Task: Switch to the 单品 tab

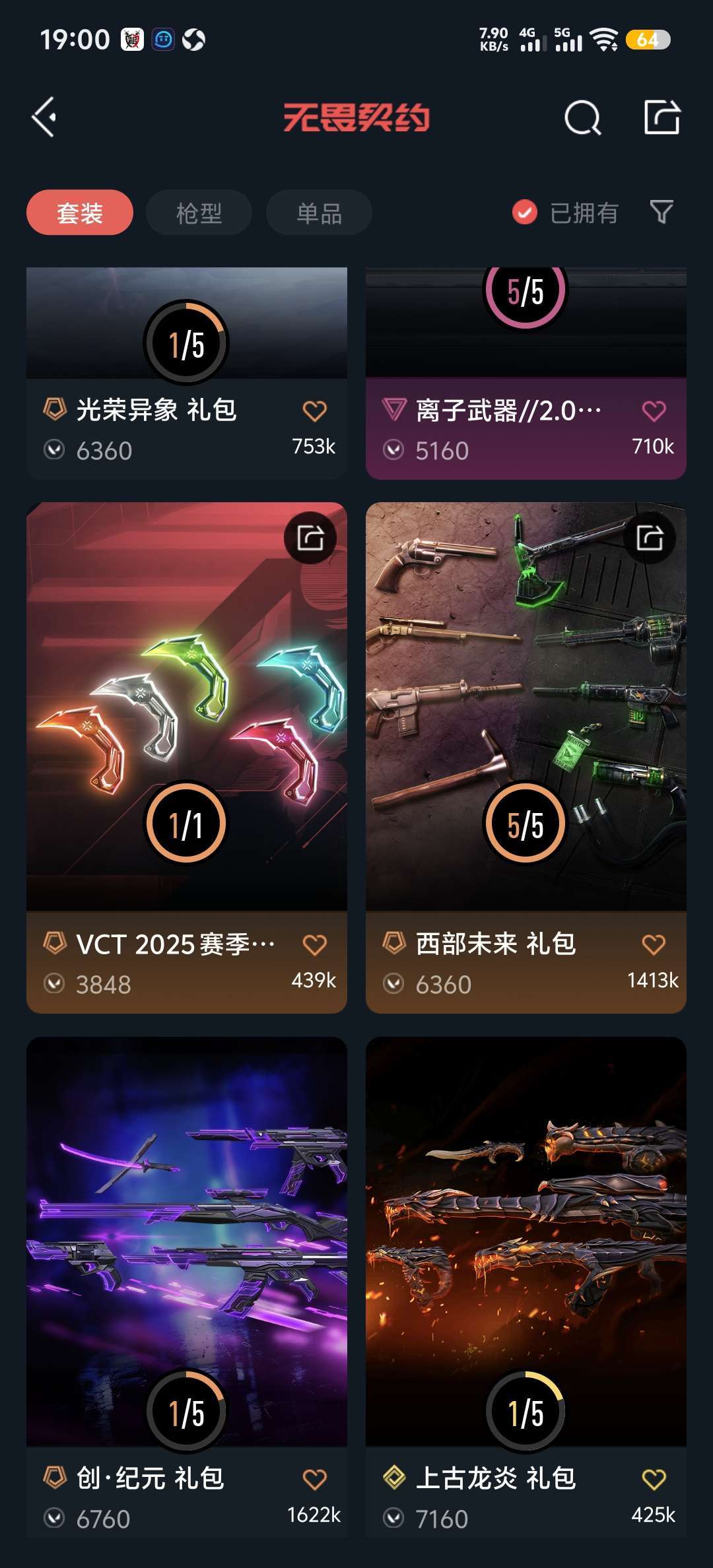Action: coord(319,212)
